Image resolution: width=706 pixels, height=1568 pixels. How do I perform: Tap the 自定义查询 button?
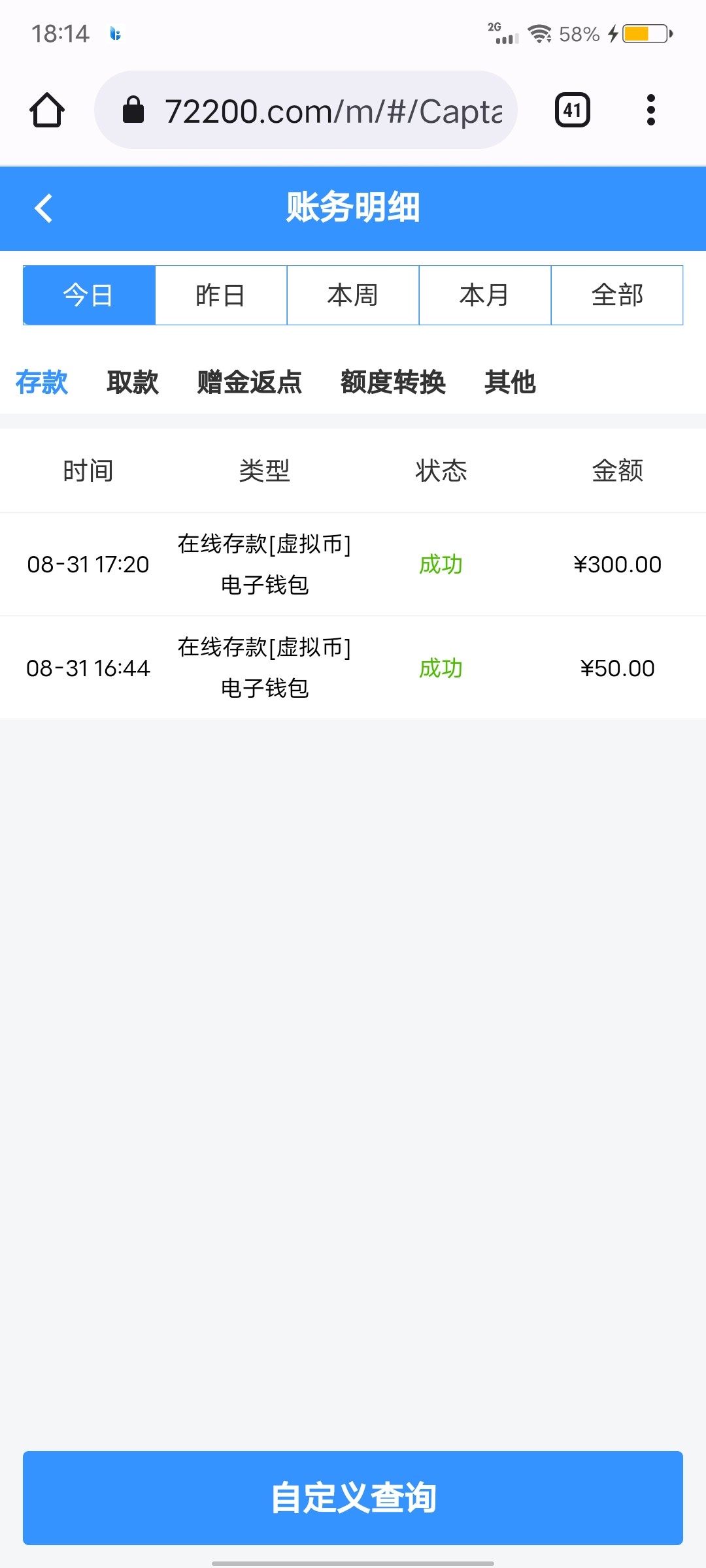(353, 1497)
